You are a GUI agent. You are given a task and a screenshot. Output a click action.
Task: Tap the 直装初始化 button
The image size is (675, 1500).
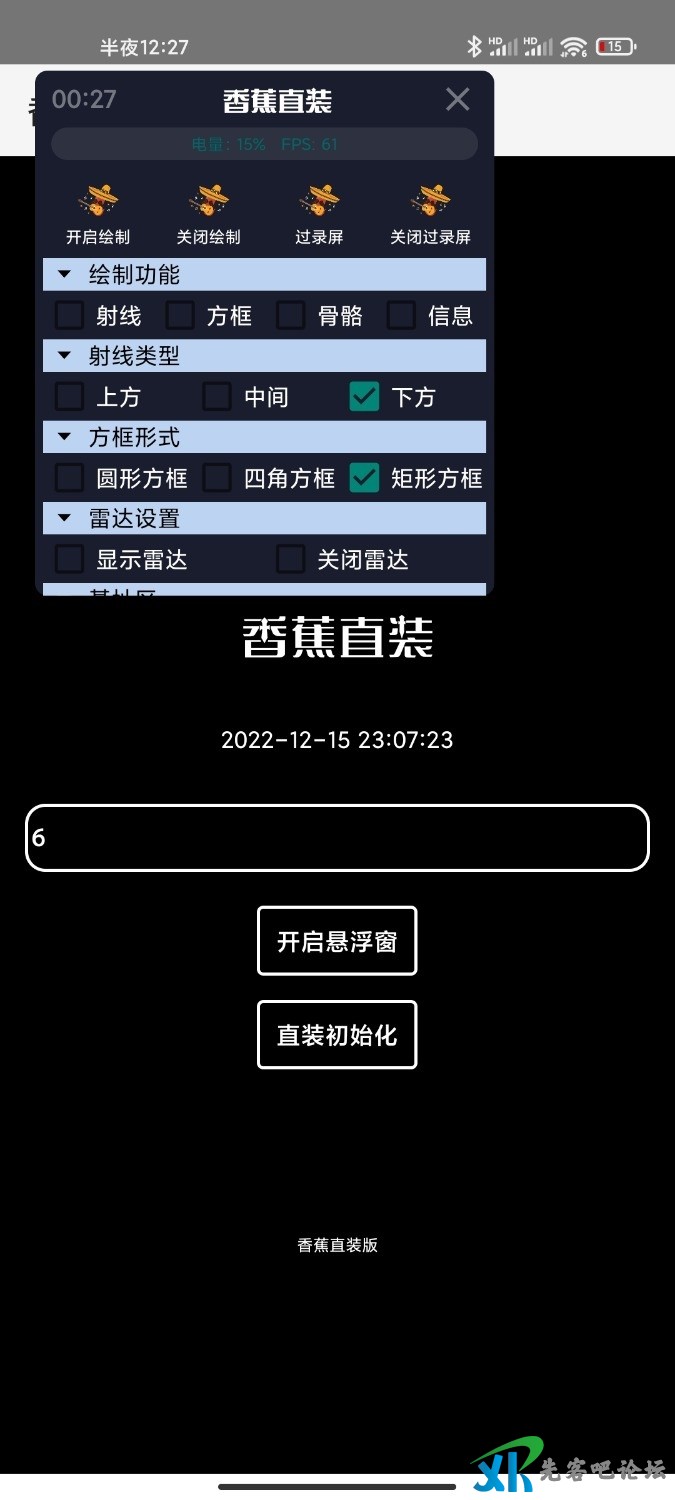(337, 1035)
